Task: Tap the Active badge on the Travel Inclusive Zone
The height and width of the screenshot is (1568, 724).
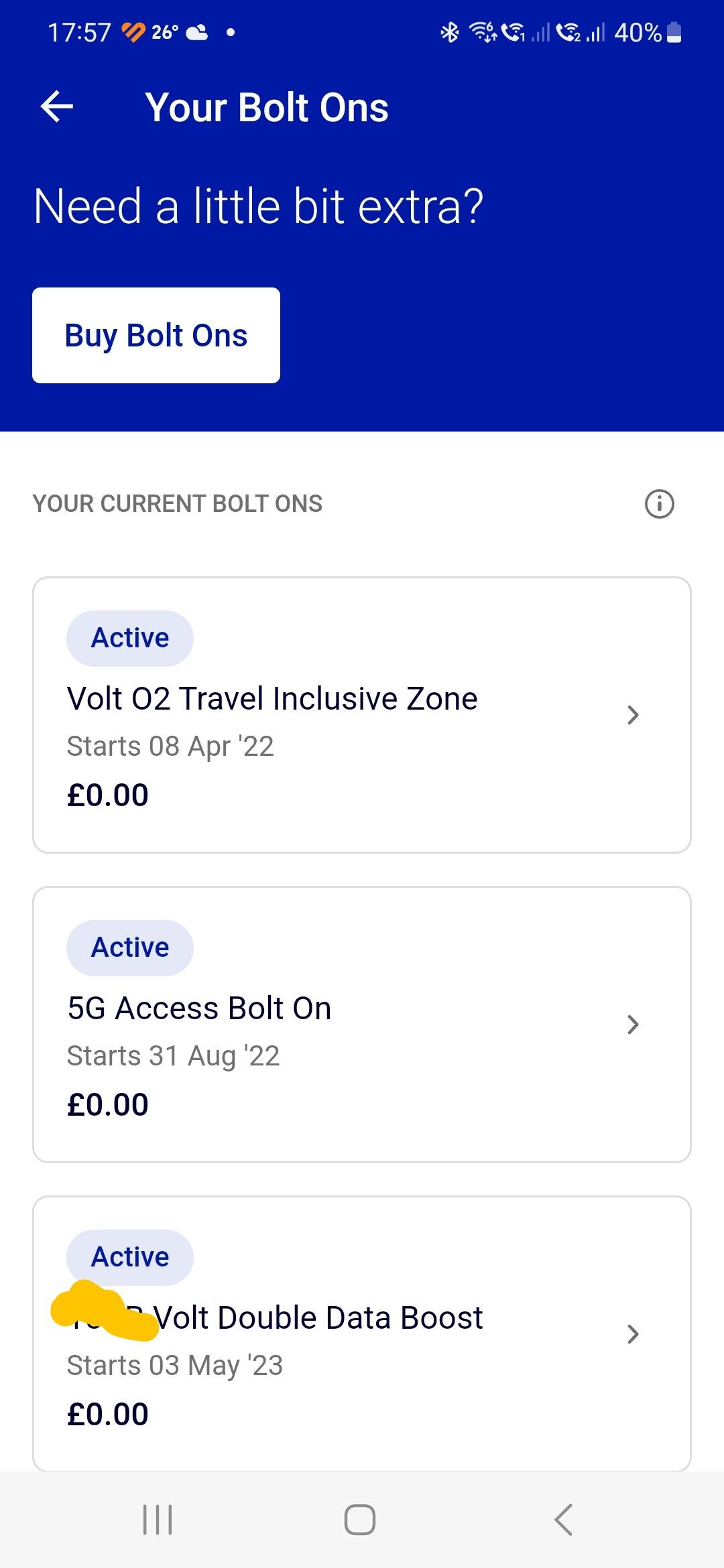Action: [129, 637]
